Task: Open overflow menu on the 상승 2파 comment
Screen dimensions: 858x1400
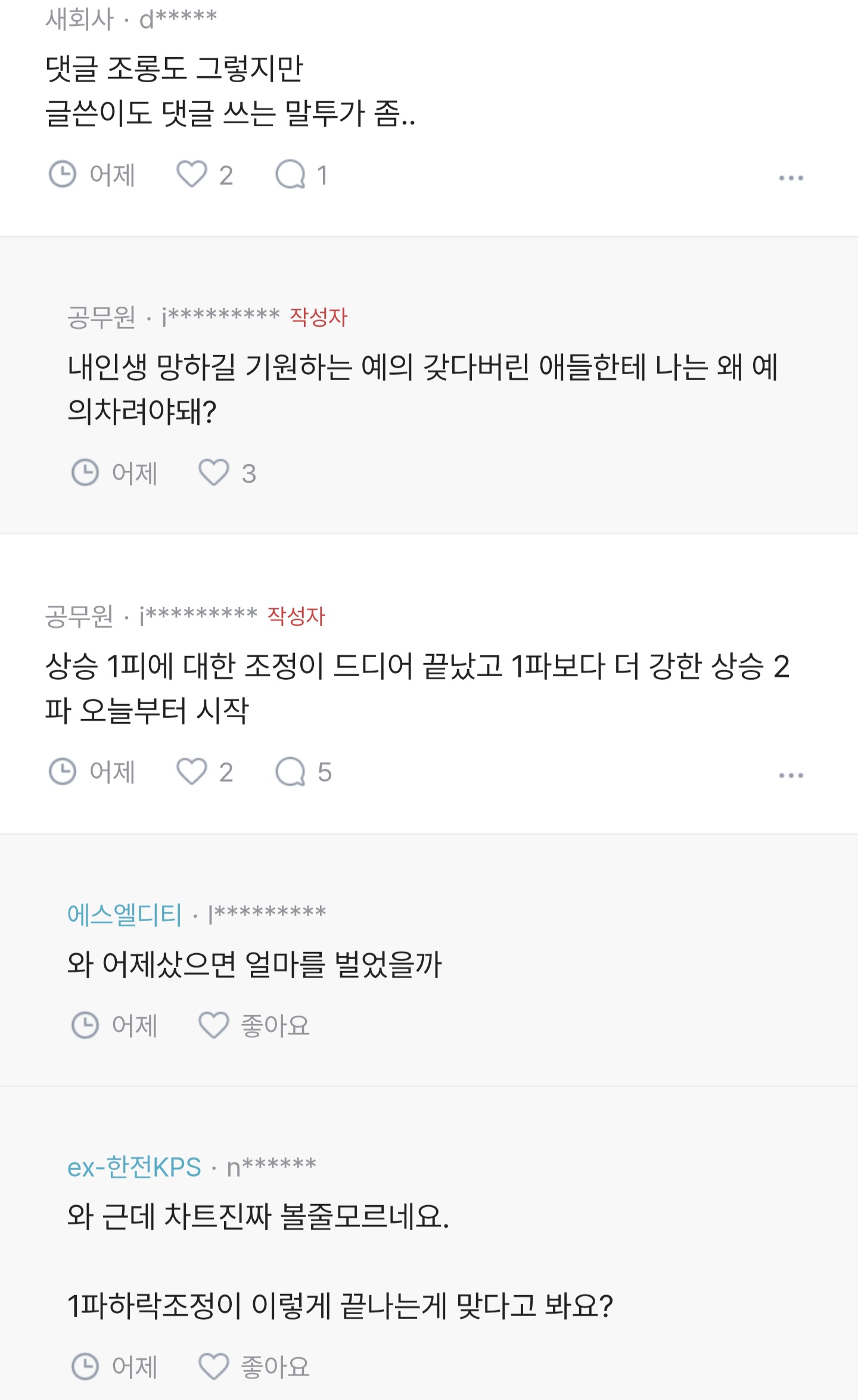Action: point(791,775)
